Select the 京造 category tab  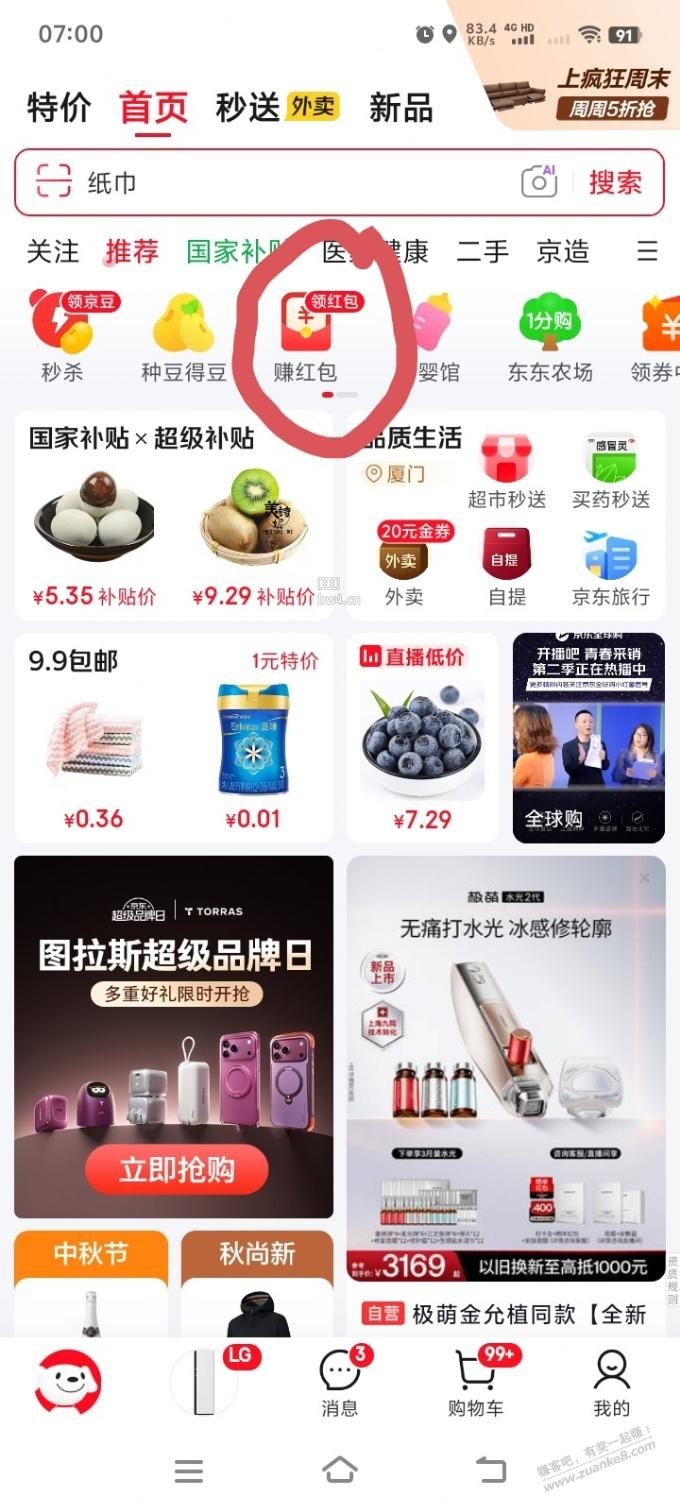coord(562,252)
